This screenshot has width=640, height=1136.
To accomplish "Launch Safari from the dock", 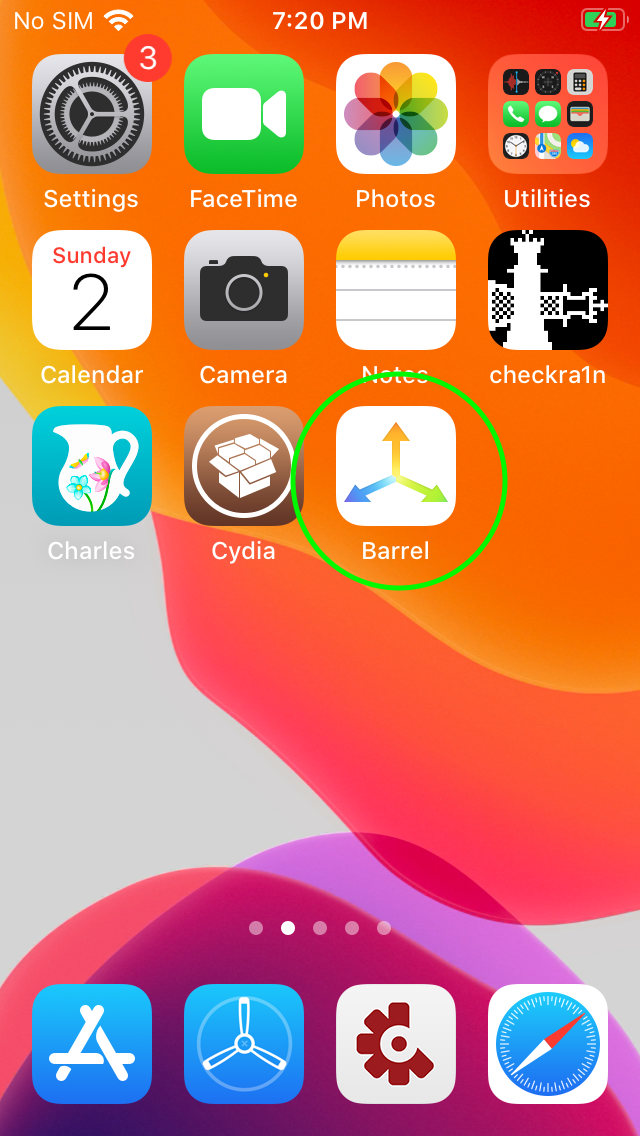I will [x=548, y=1044].
